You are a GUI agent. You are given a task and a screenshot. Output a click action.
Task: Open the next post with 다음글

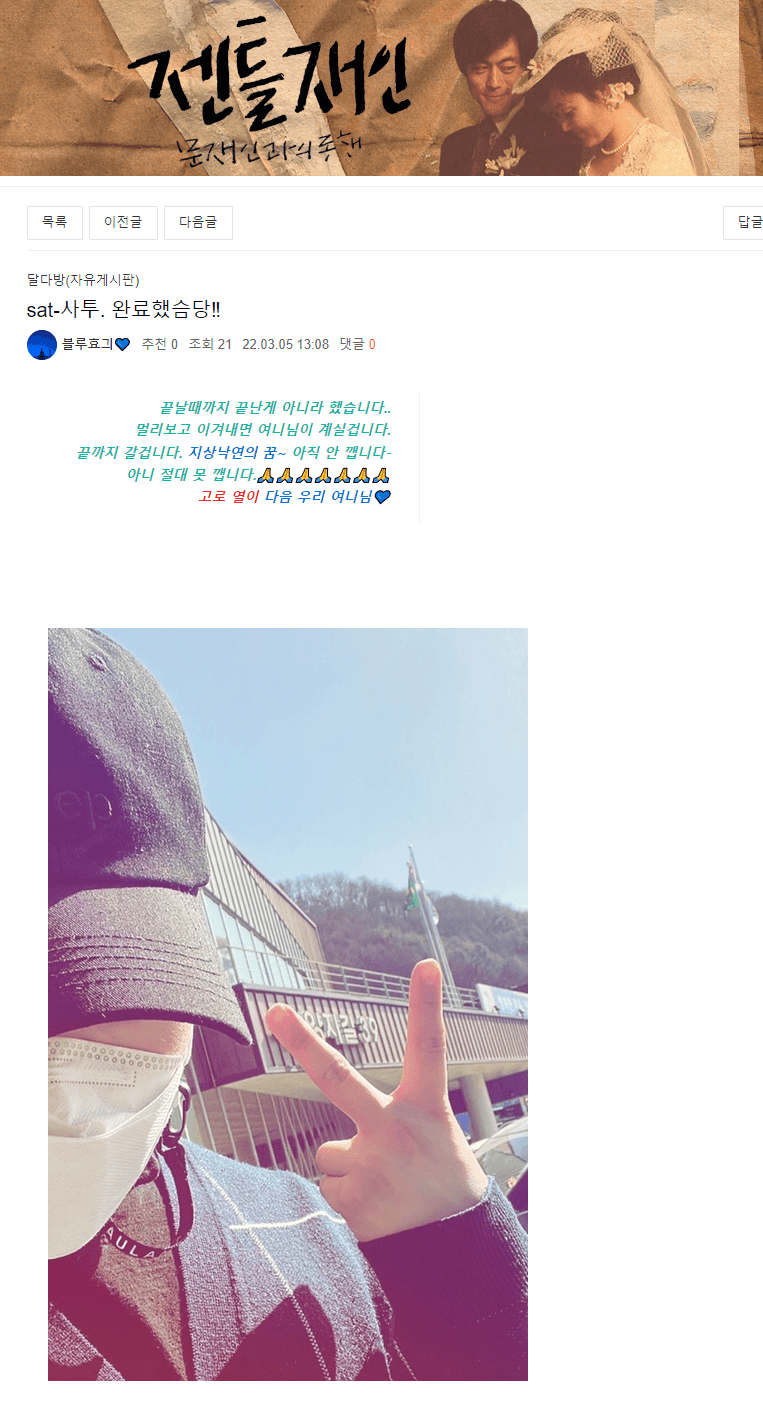[198, 223]
